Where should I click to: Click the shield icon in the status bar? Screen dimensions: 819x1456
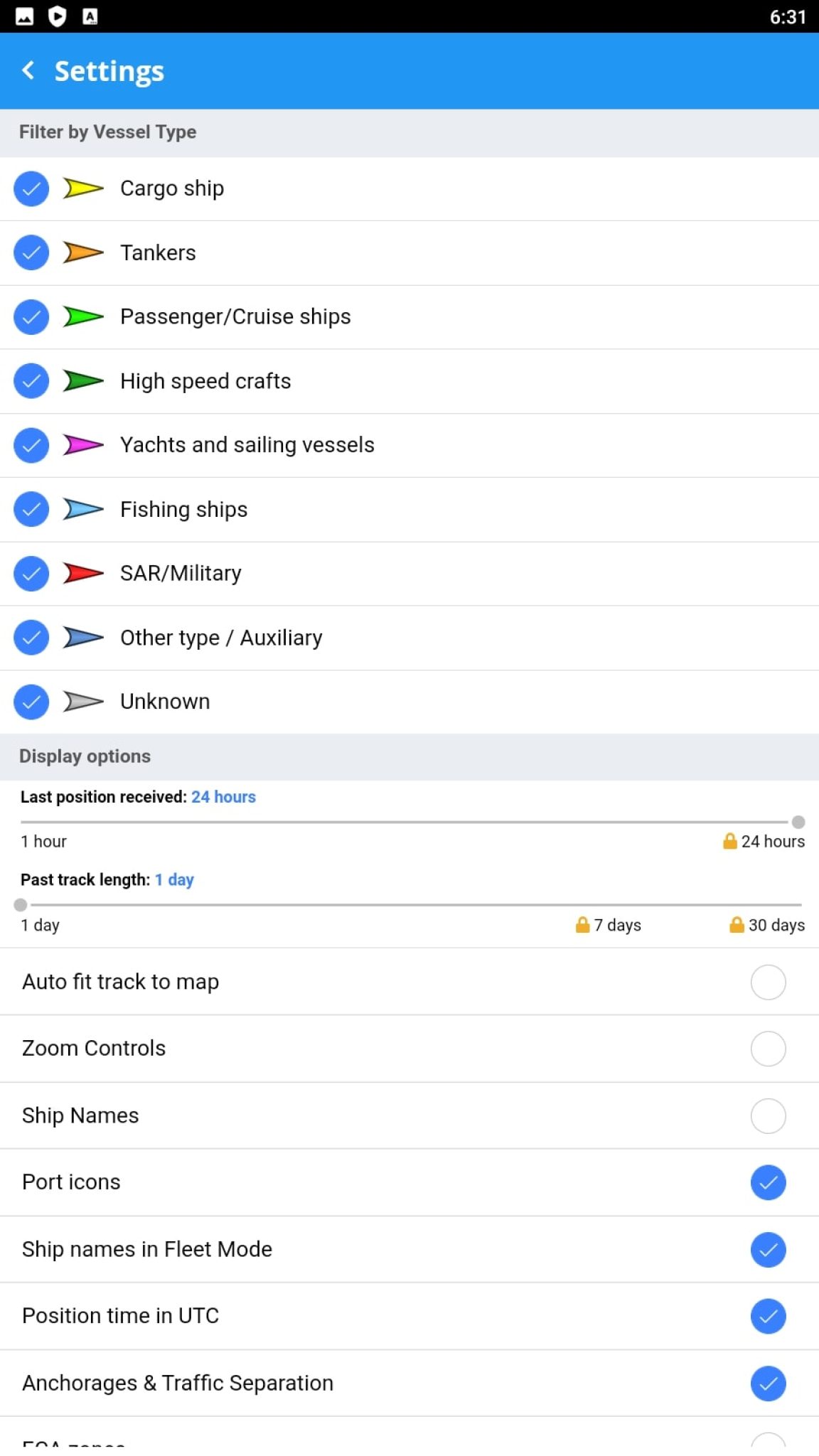55,16
